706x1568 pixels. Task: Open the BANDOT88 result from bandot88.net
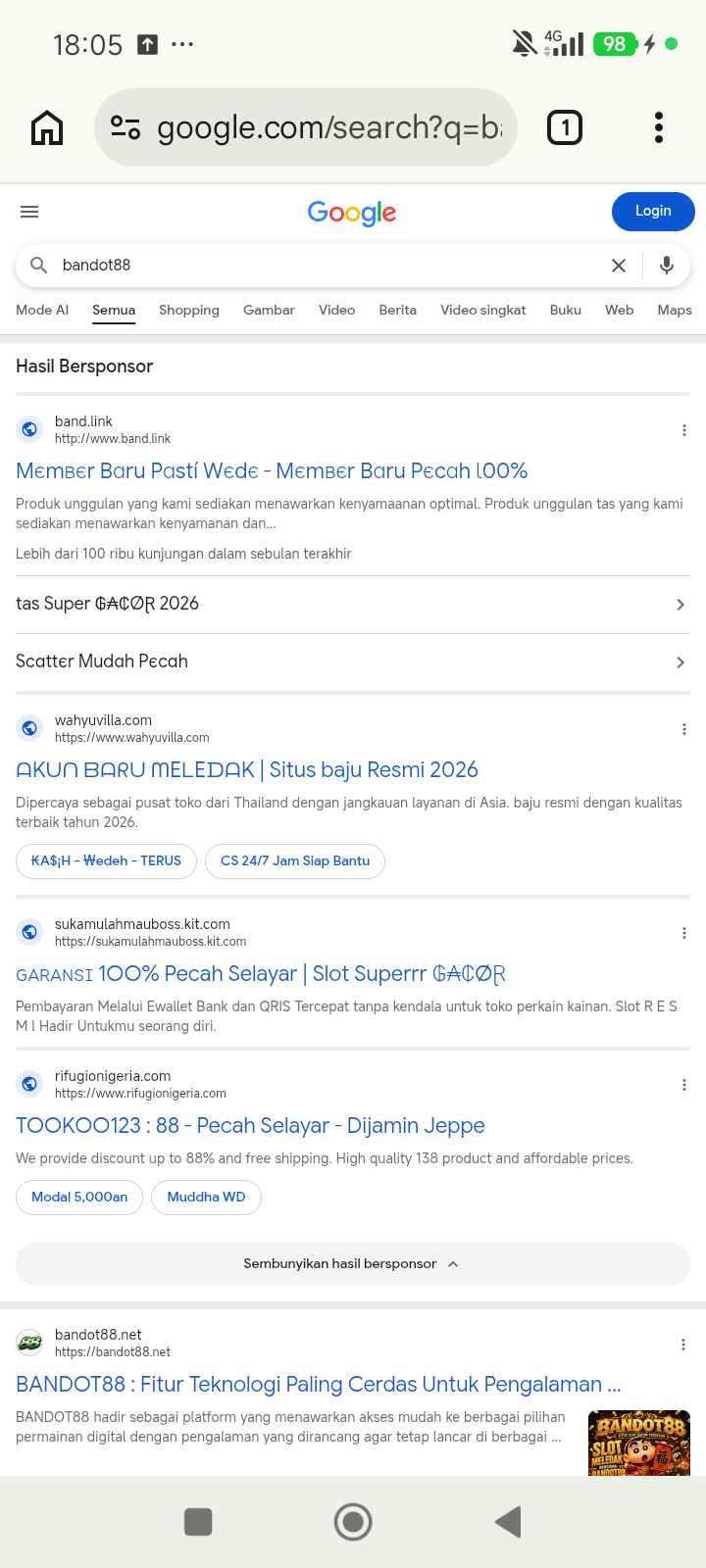pyautogui.click(x=319, y=1385)
